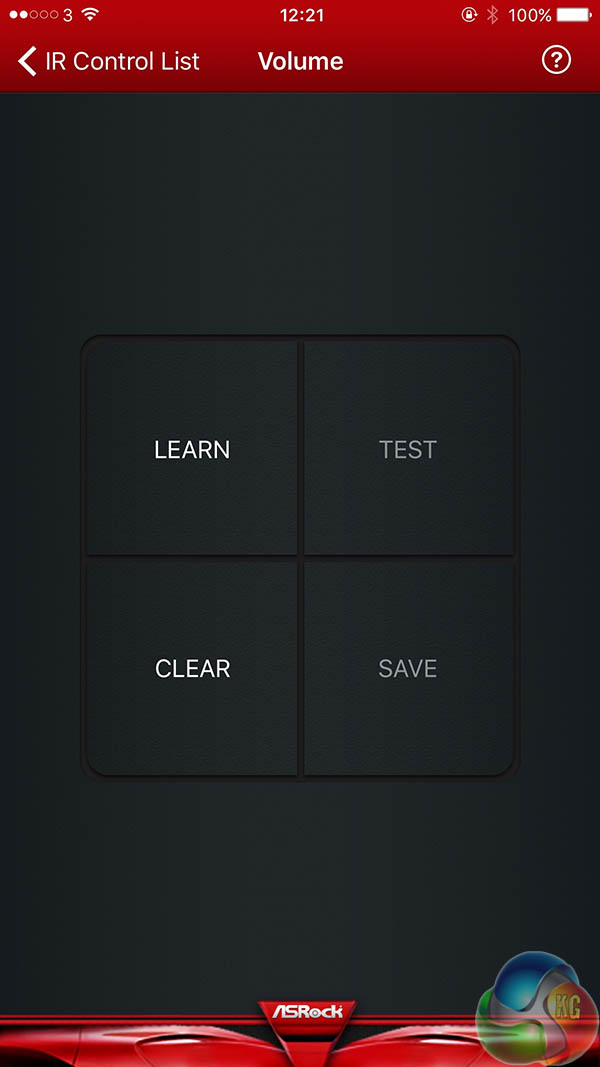Tap the CLEAR button
600x1067 pixels.
[192, 668]
